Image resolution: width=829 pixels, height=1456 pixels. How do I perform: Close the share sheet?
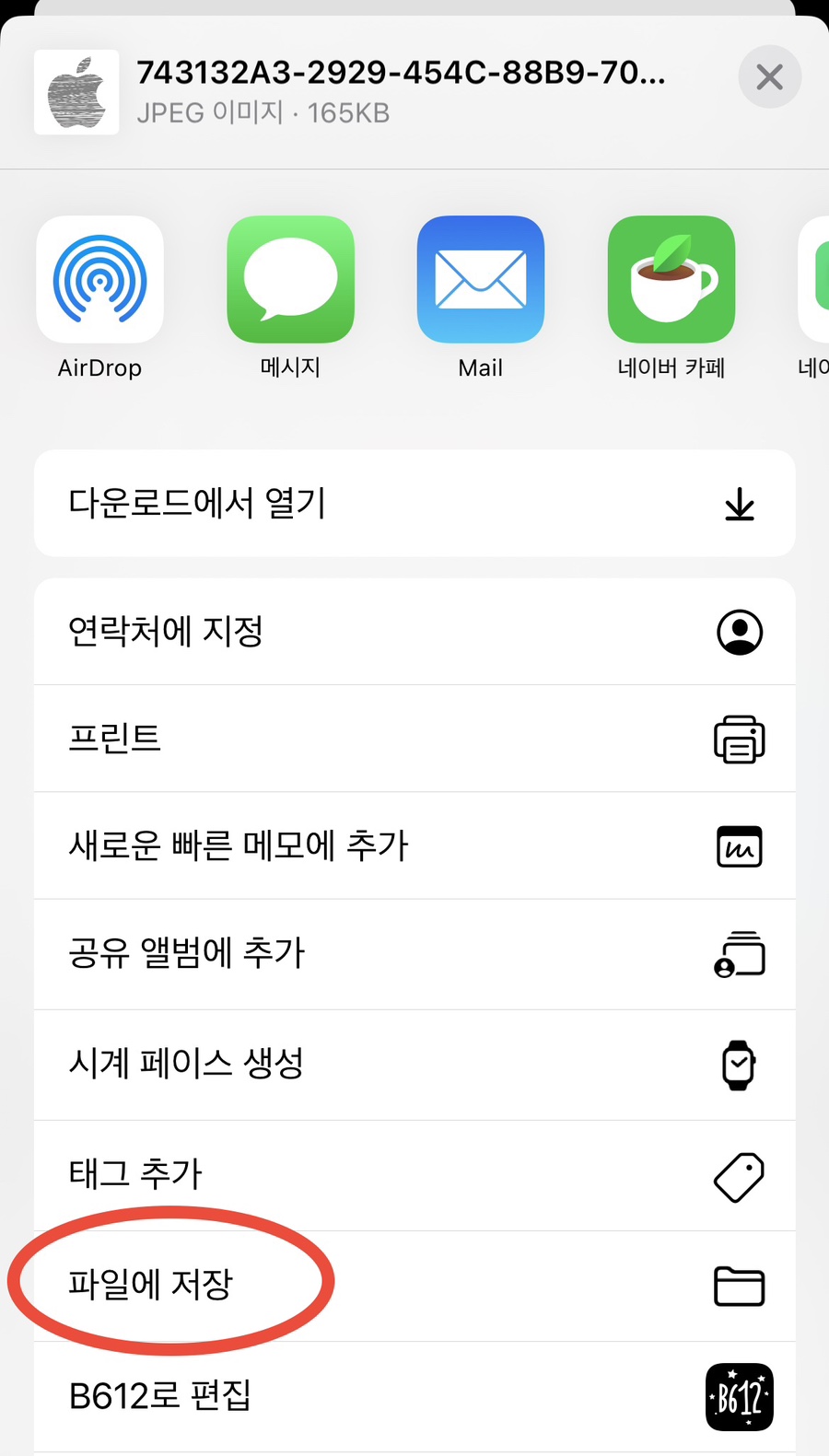coord(769,76)
